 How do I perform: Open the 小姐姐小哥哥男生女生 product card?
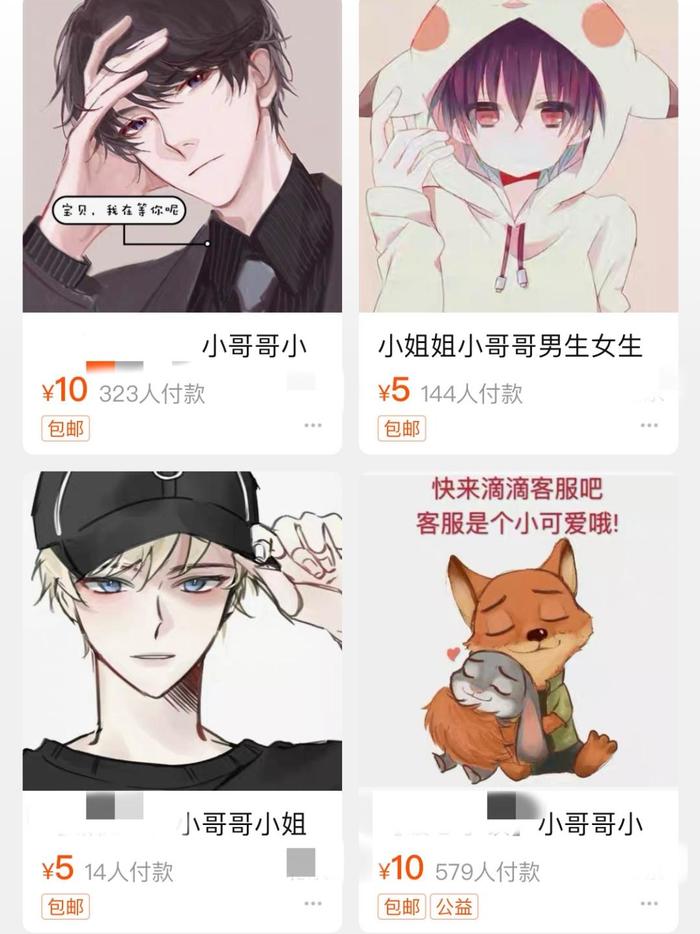pyautogui.click(x=518, y=160)
